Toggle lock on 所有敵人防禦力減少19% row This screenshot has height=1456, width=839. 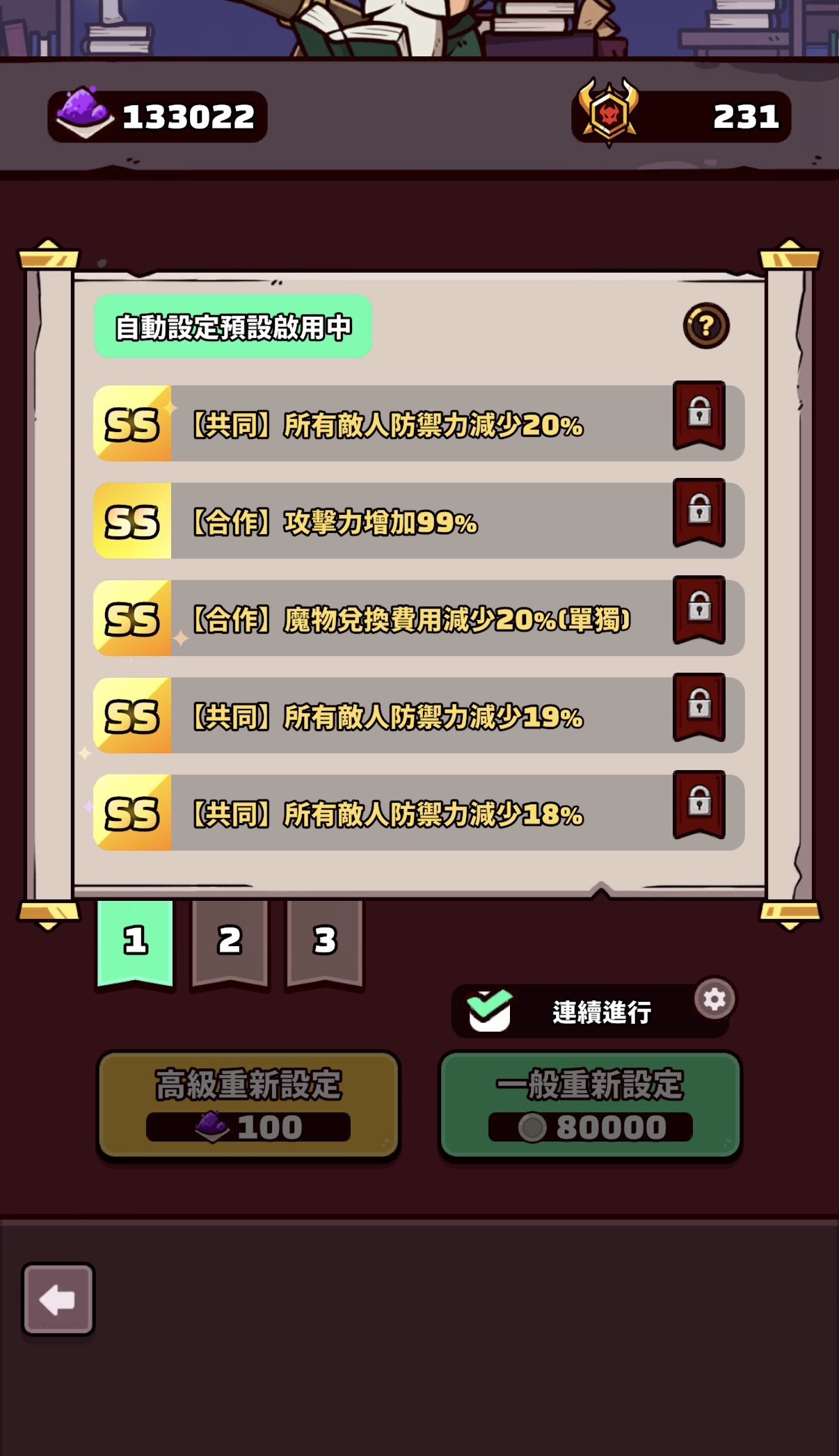[x=699, y=707]
